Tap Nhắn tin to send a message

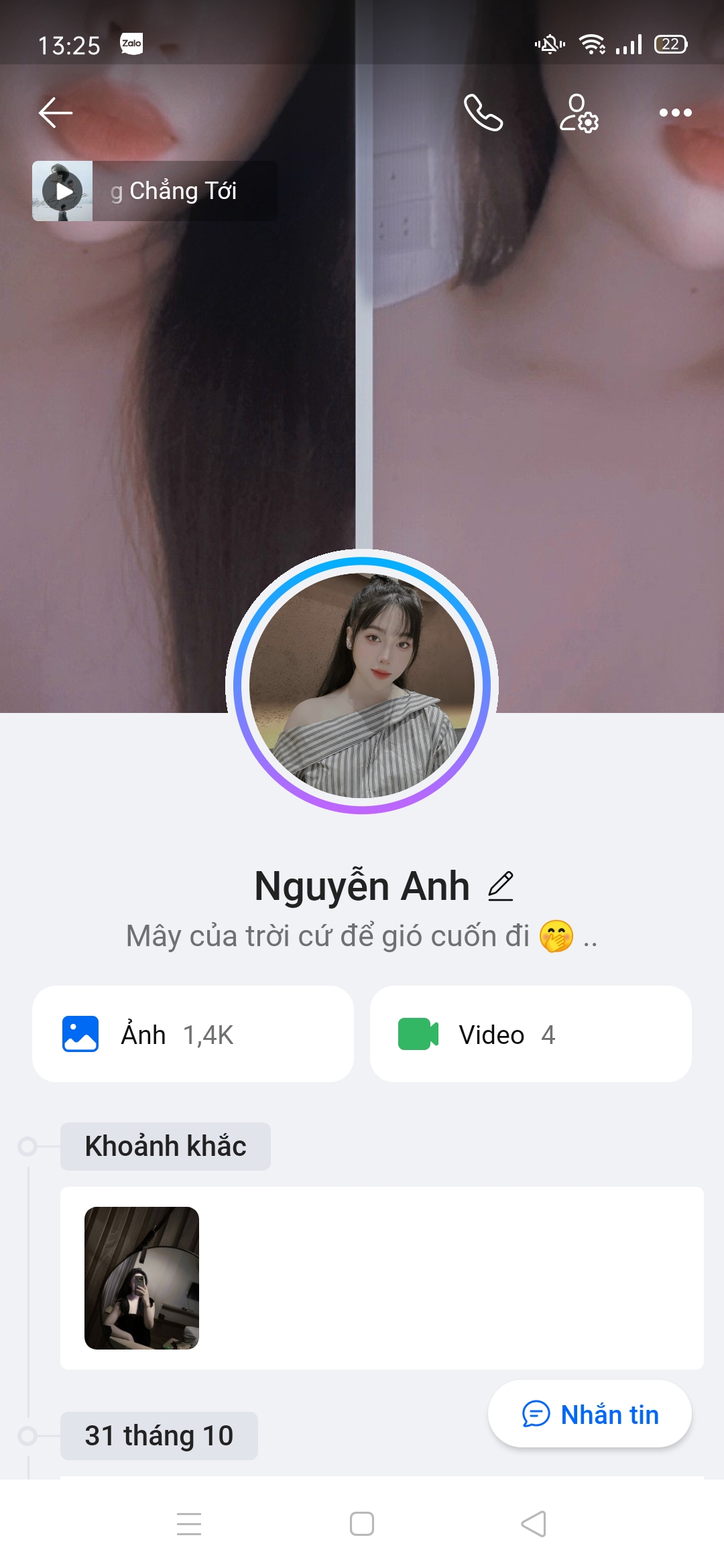pyautogui.click(x=590, y=1414)
